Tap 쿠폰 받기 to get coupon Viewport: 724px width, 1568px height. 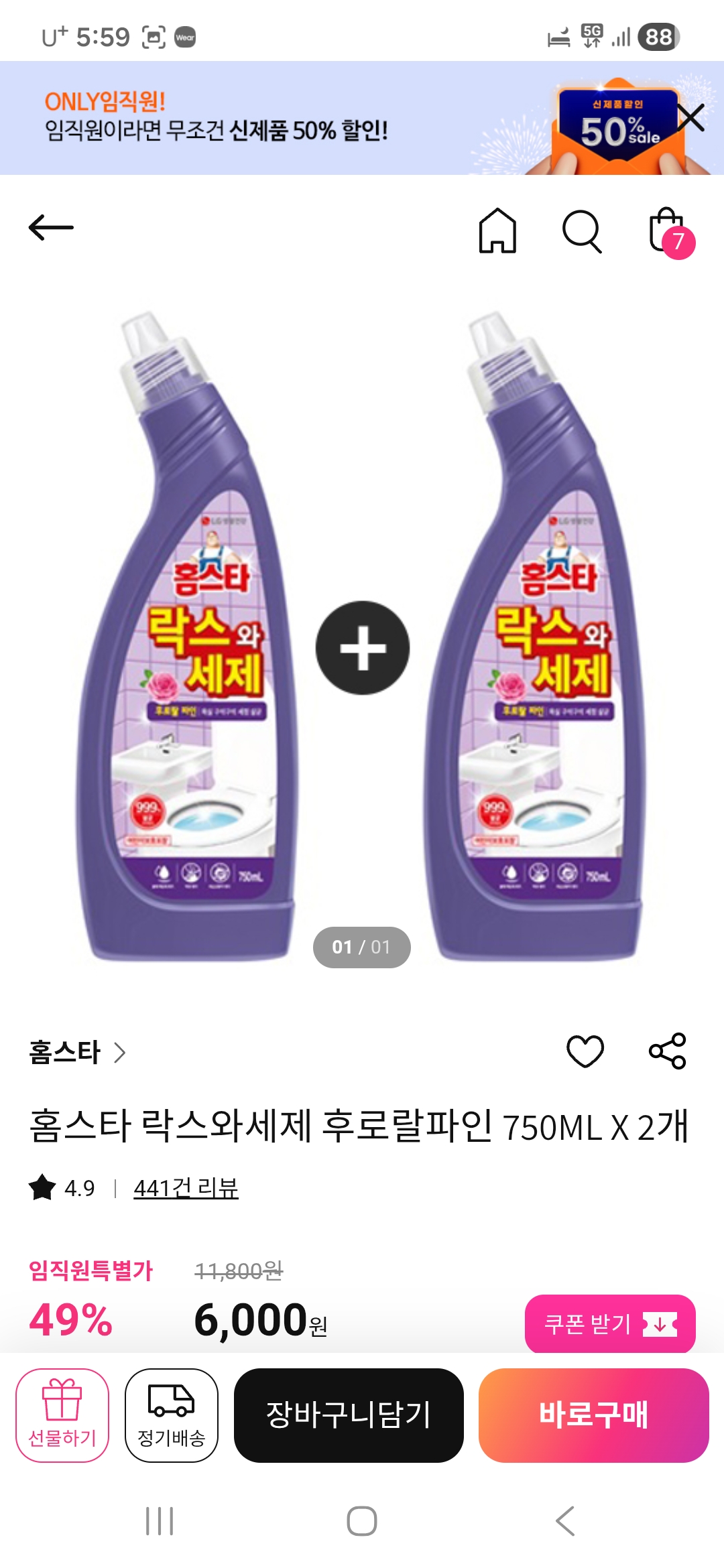point(609,1324)
